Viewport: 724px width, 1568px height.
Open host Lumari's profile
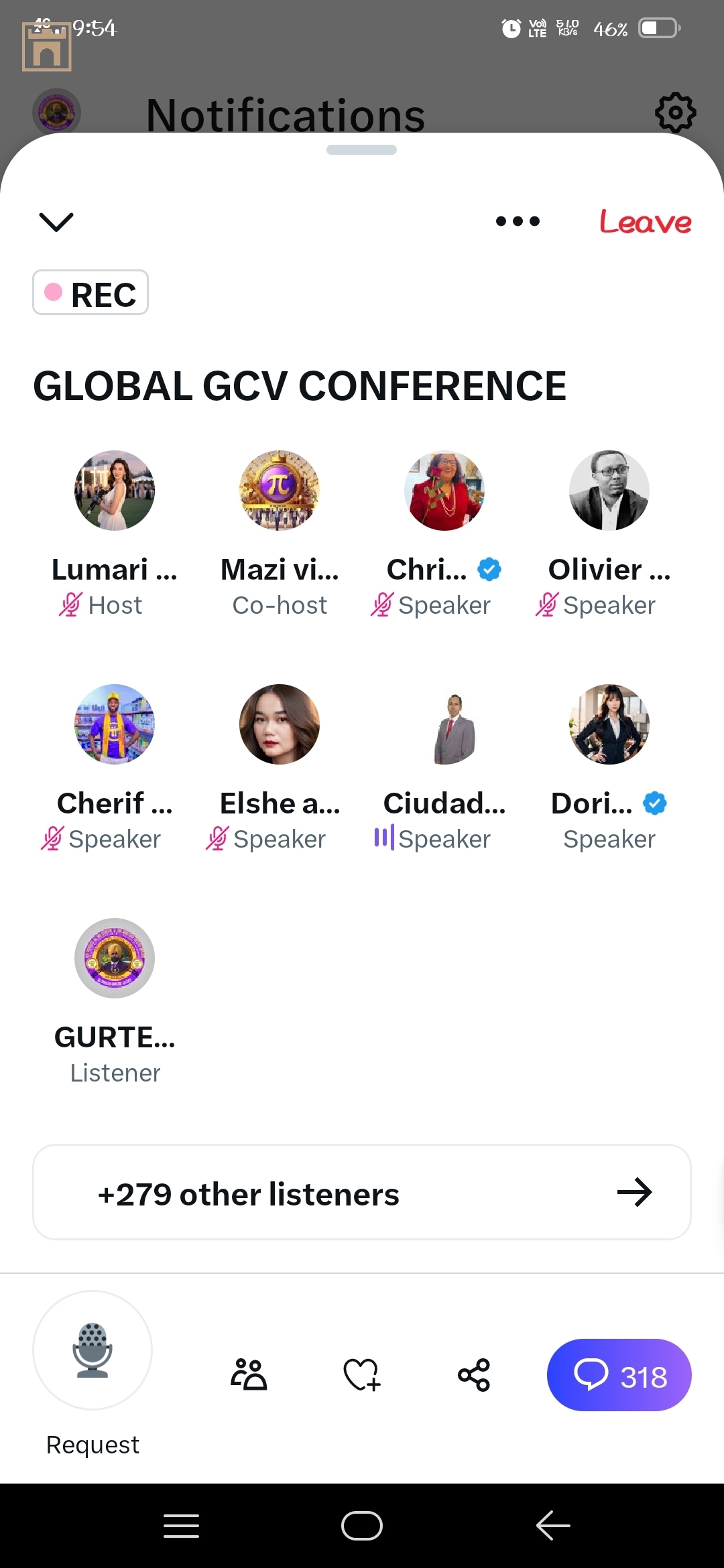pyautogui.click(x=115, y=491)
